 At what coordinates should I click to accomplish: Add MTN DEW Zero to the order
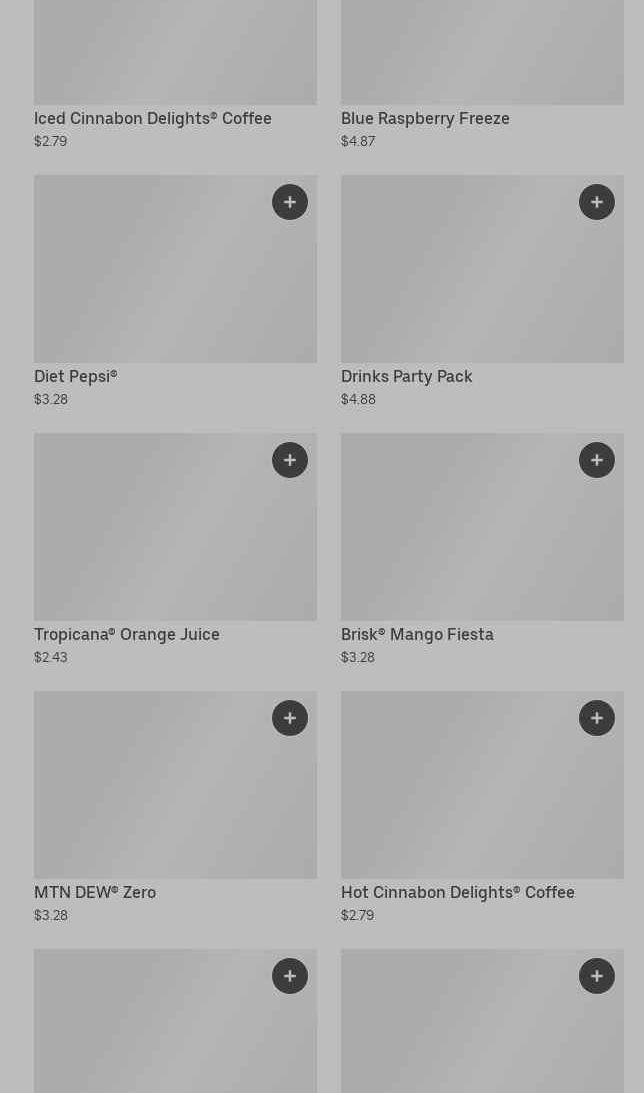(x=290, y=718)
